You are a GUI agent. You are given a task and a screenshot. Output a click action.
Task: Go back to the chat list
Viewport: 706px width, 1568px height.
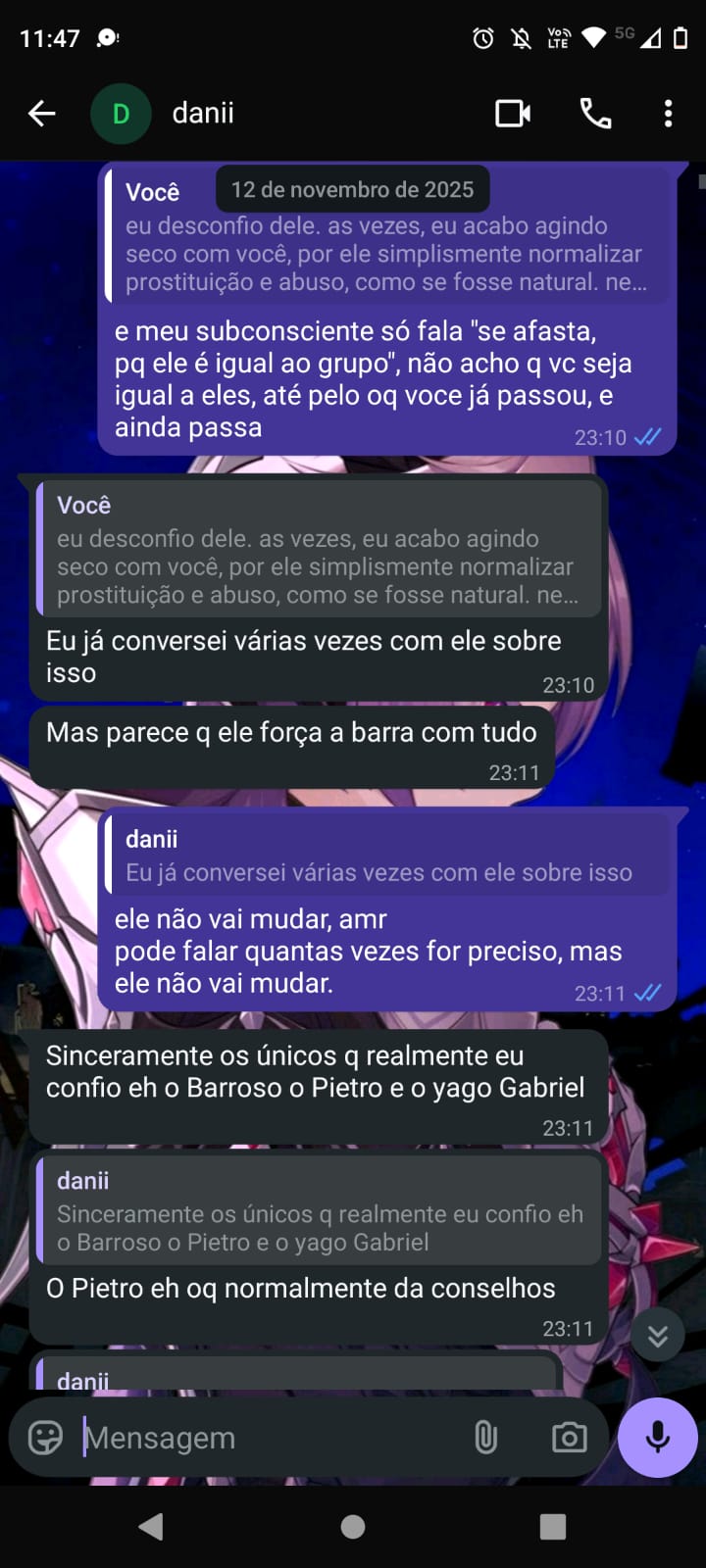click(x=41, y=114)
